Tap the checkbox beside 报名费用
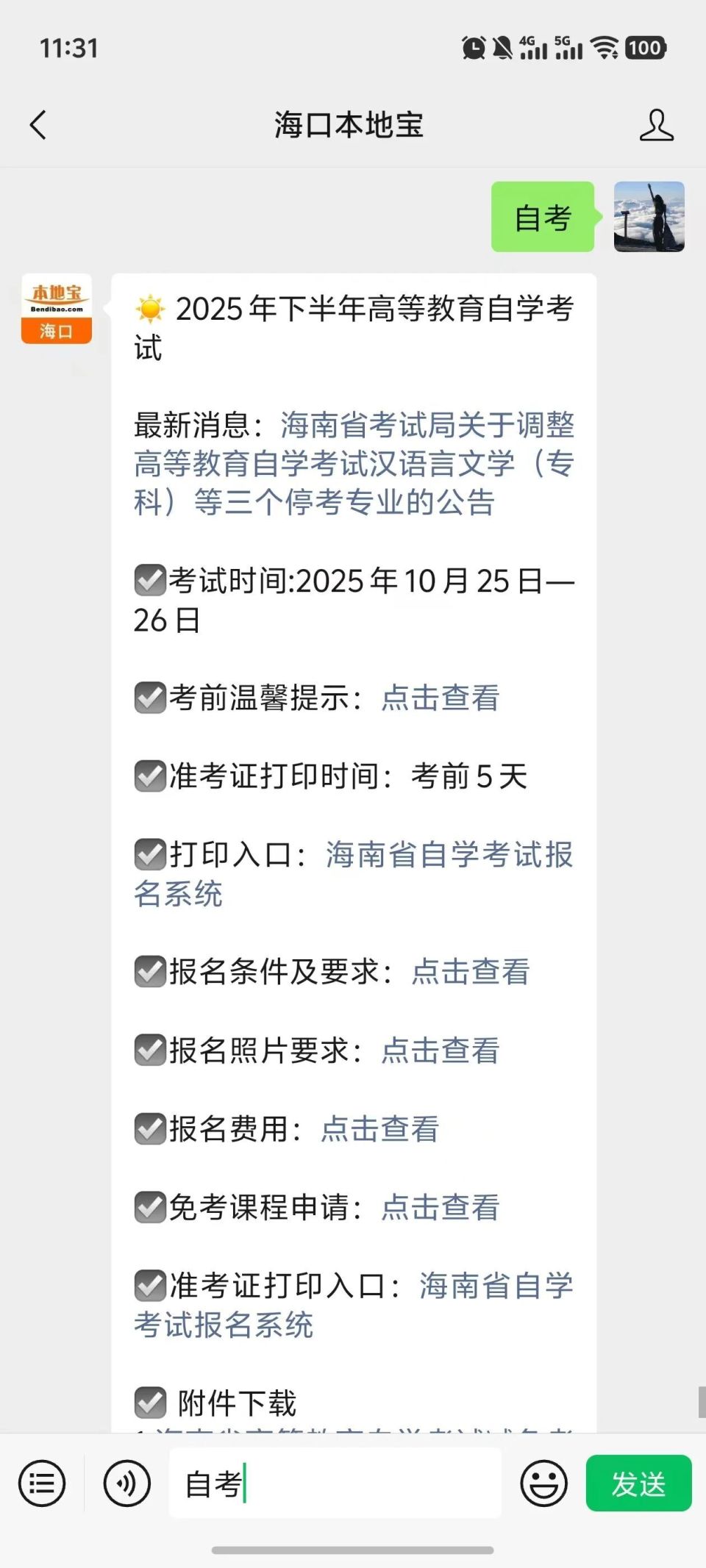The image size is (706, 1568). point(149,1130)
